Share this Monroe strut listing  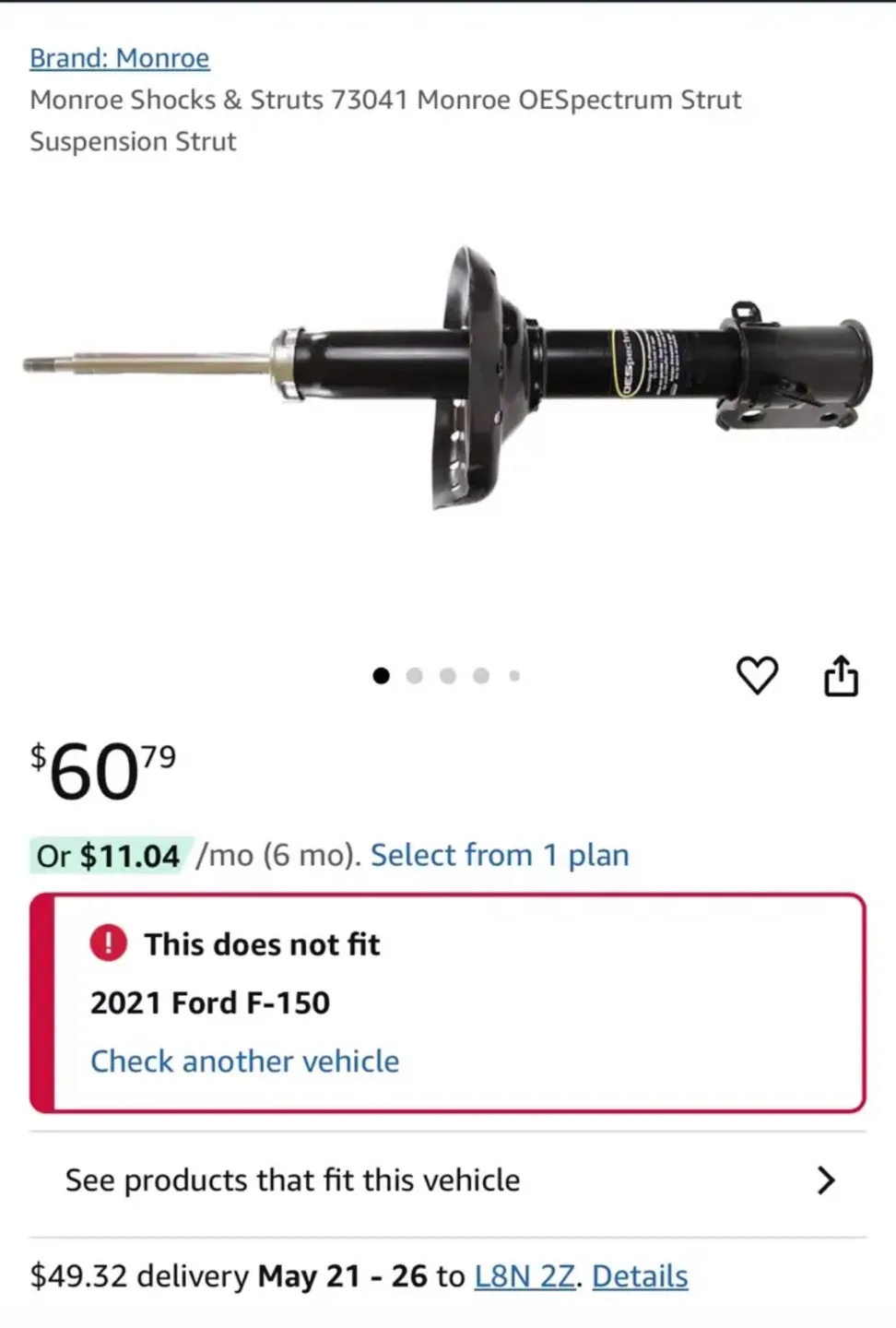(840, 676)
